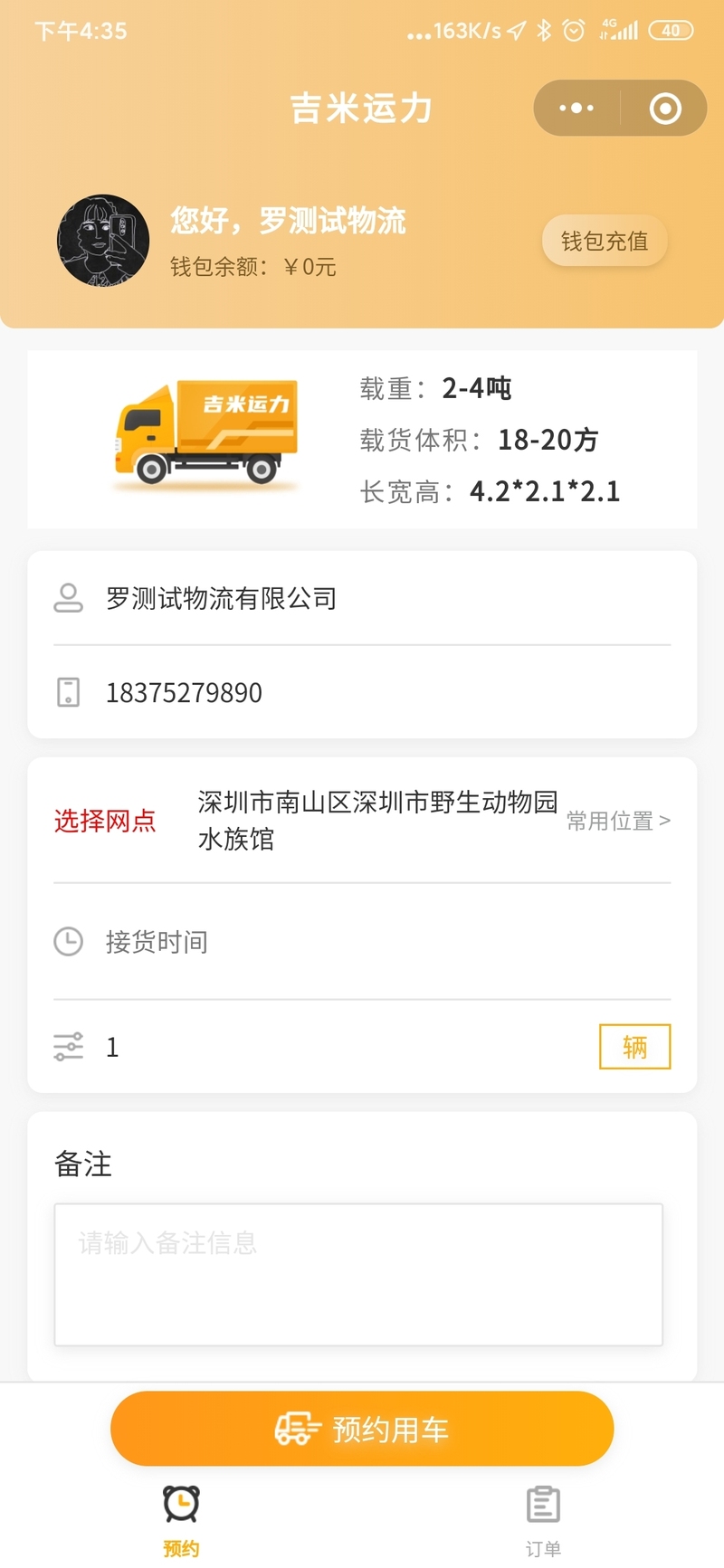Open the 常用位置 frequent locations list
Viewport: 724px width, 1568px height.
pyautogui.click(x=618, y=821)
